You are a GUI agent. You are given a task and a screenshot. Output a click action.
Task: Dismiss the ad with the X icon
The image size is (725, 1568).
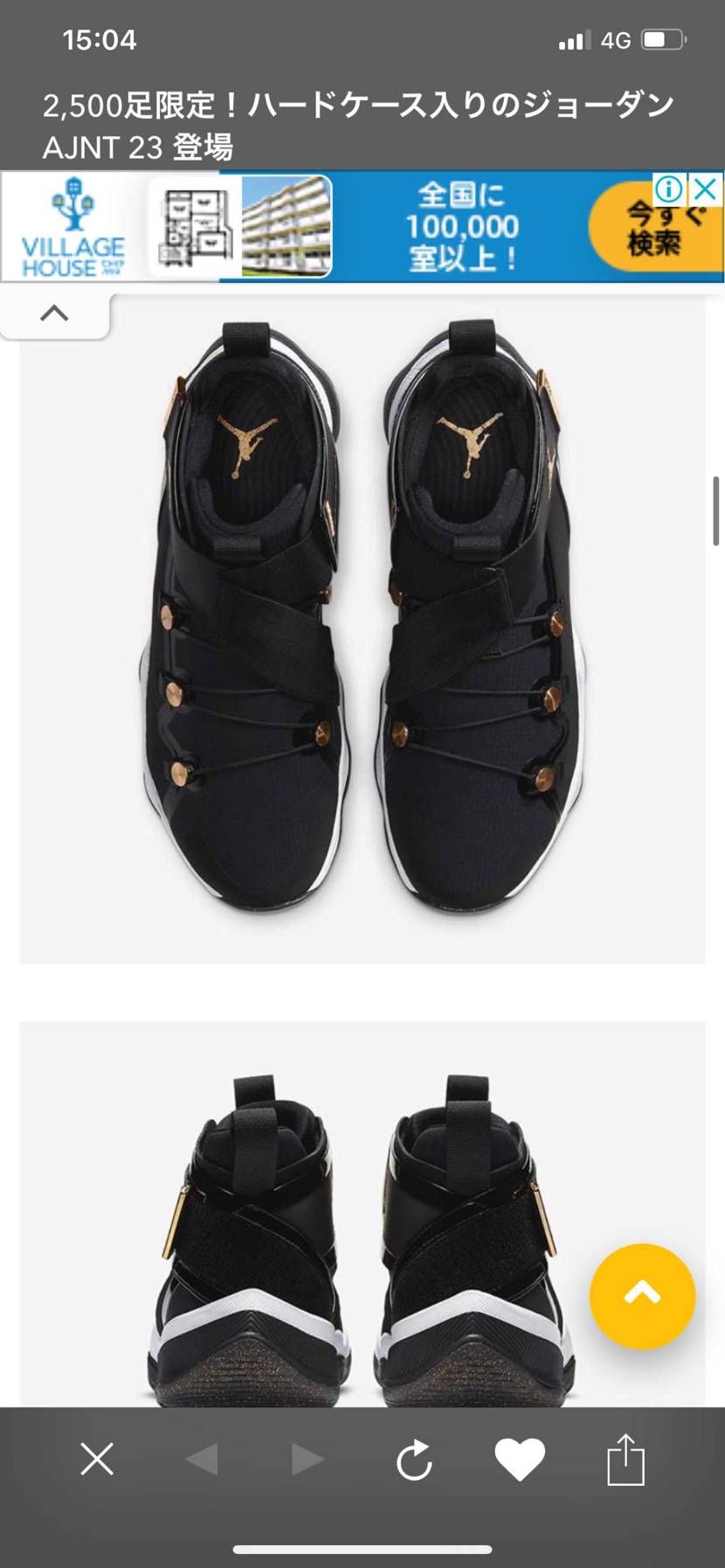click(707, 188)
